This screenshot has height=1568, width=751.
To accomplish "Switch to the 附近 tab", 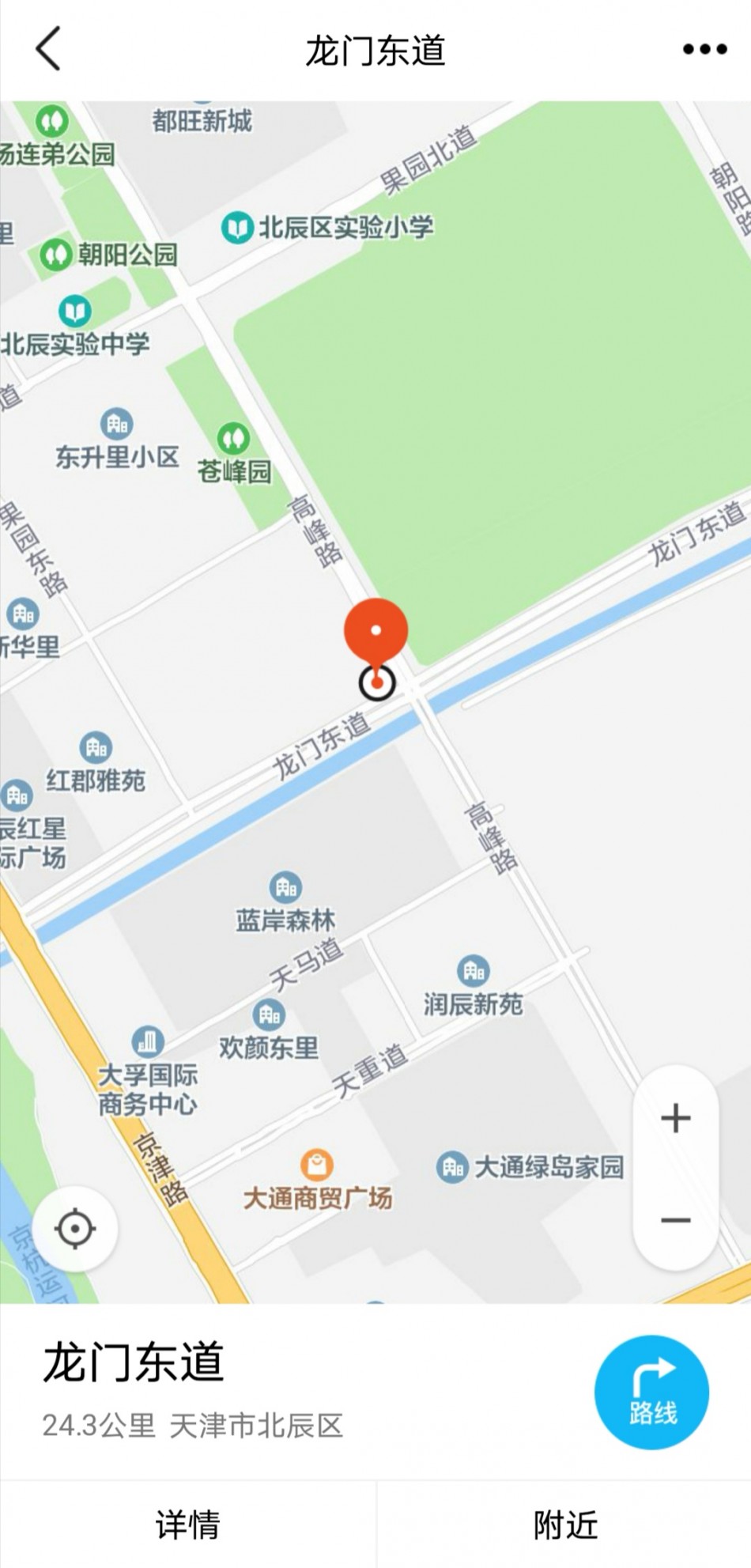I will 564,1525.
